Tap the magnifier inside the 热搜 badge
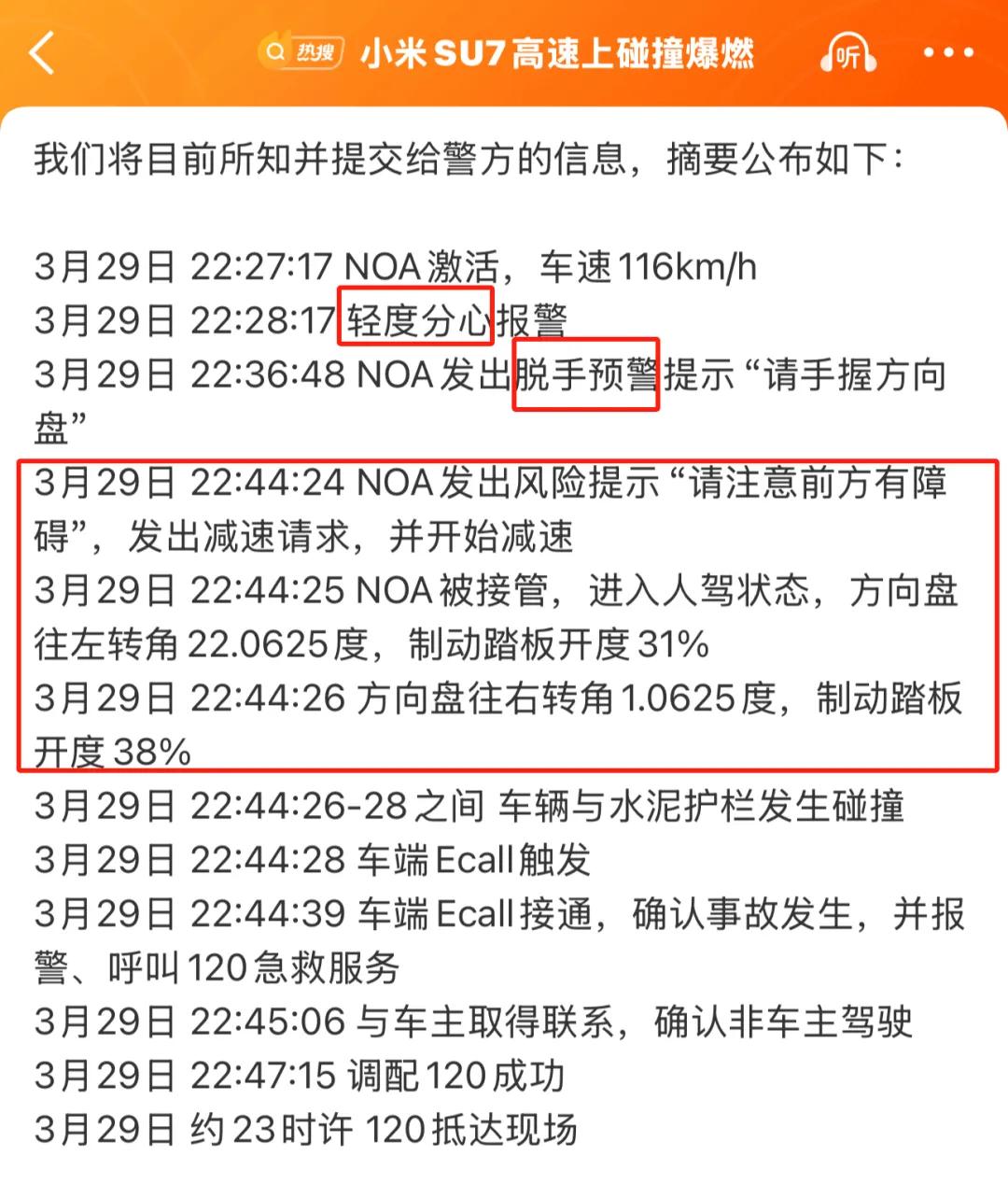 pos(273,53)
